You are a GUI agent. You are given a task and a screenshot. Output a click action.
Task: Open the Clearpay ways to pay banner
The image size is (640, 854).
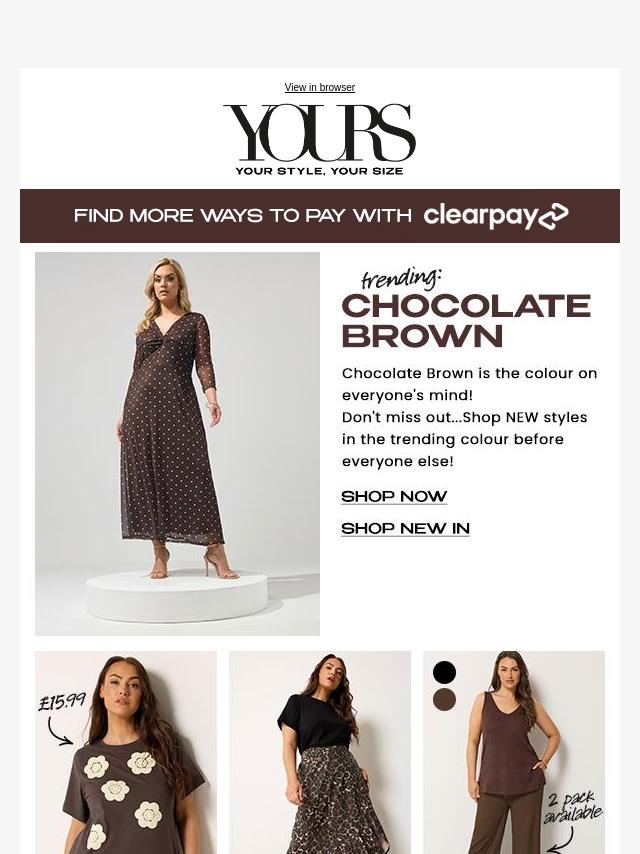[320, 216]
